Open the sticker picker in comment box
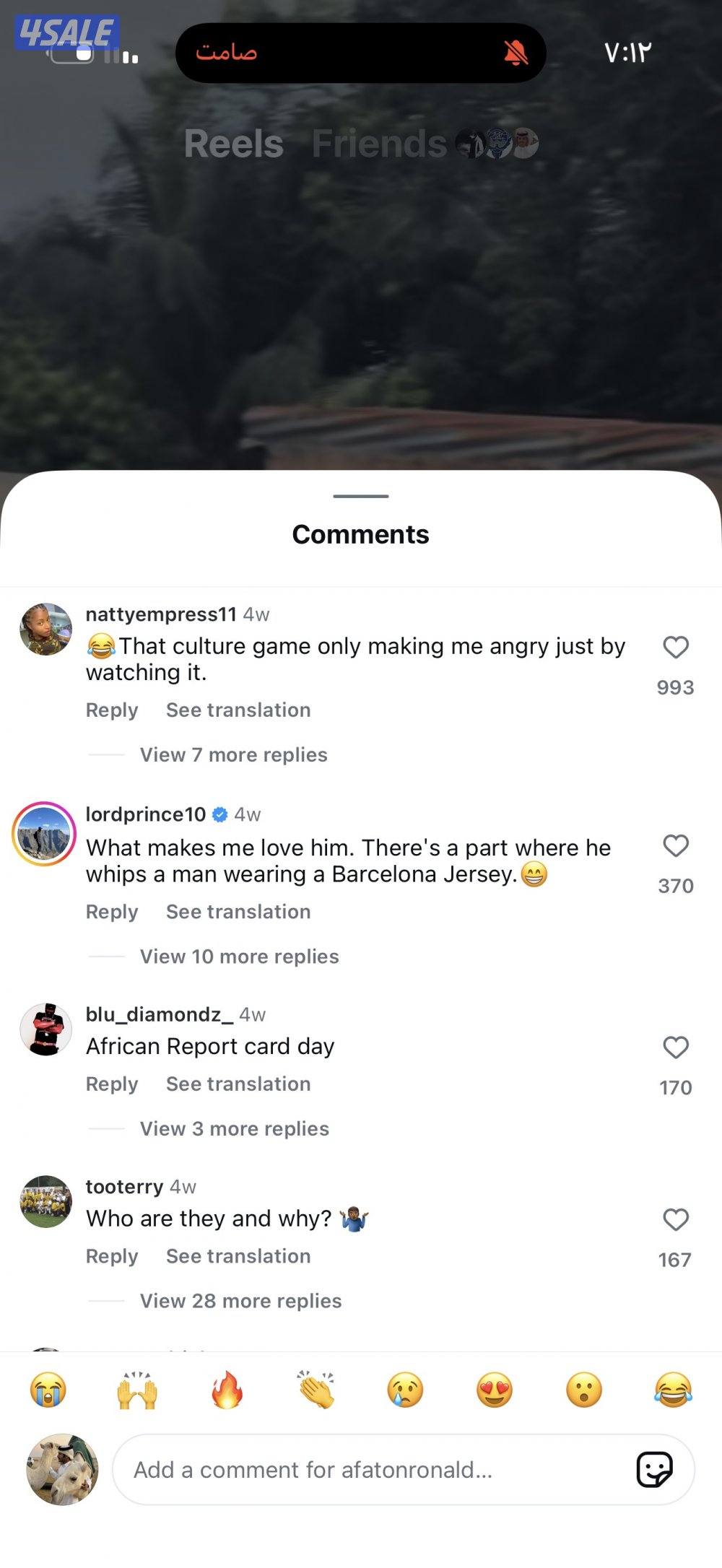722x1568 pixels. click(x=654, y=1470)
